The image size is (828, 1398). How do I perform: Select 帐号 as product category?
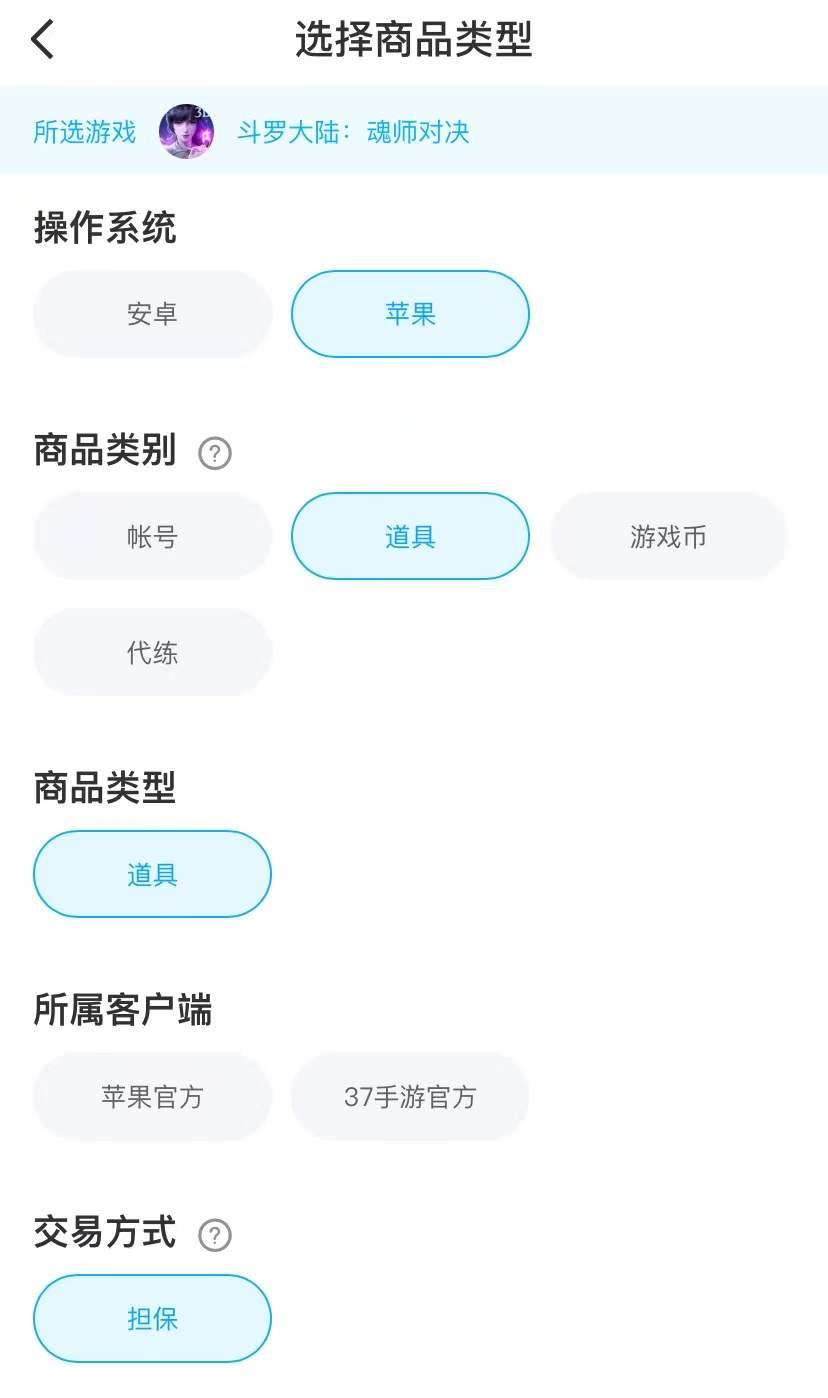coord(152,537)
